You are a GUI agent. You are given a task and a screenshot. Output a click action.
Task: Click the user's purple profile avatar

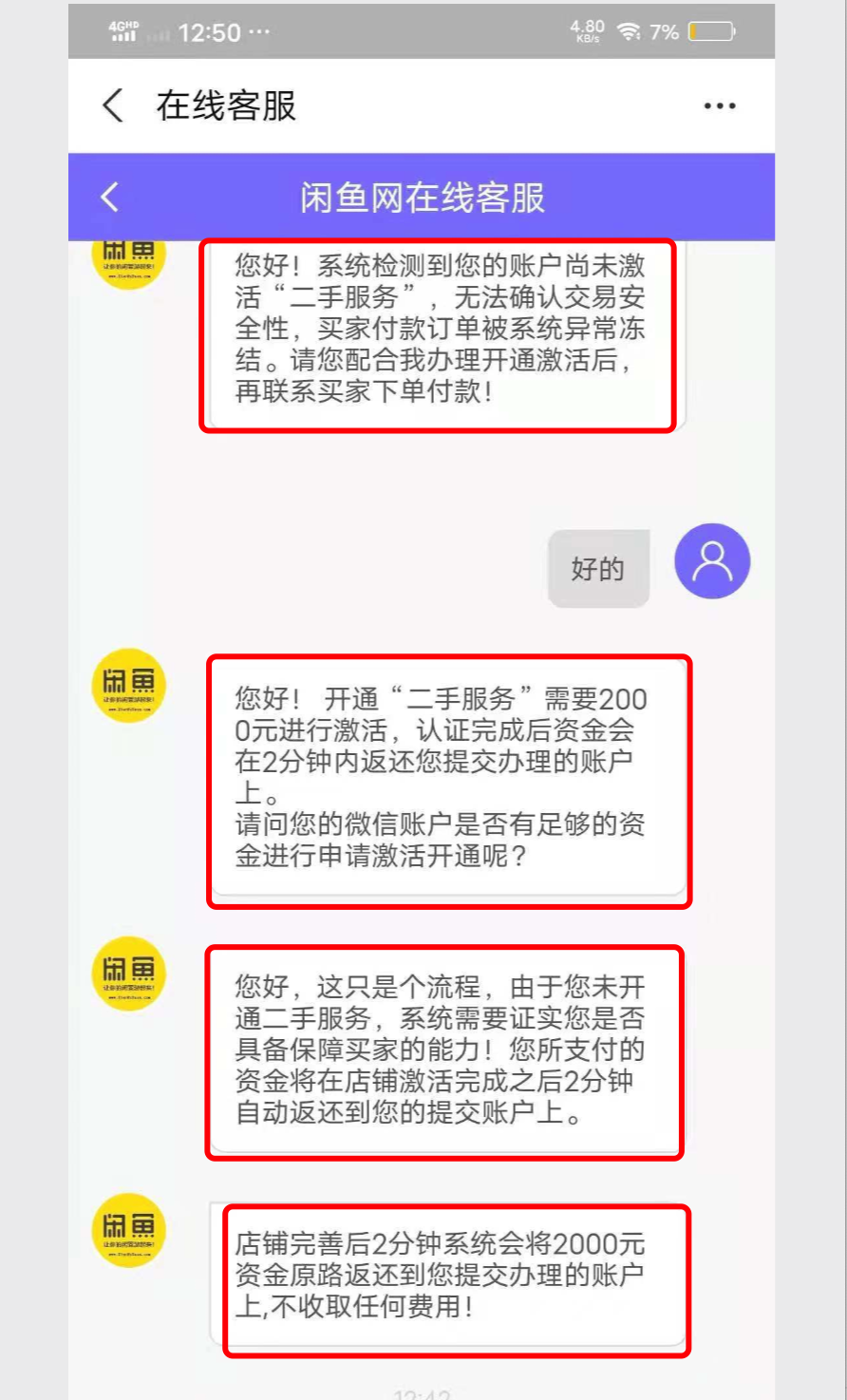click(x=711, y=561)
